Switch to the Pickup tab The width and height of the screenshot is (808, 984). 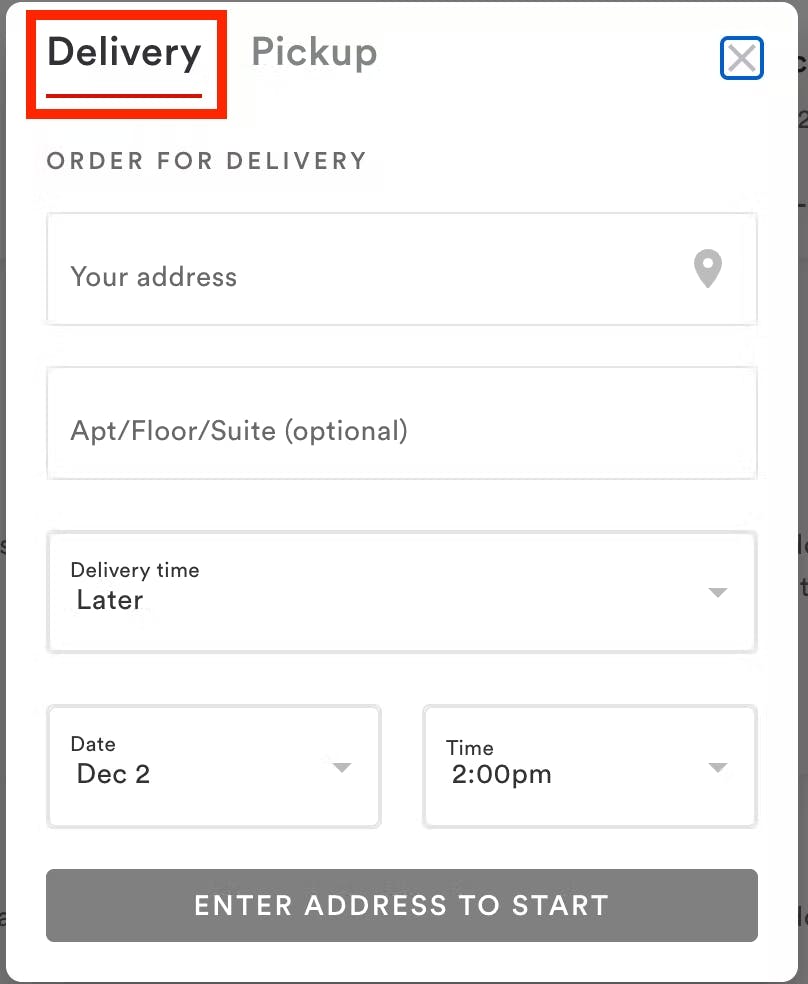[313, 53]
